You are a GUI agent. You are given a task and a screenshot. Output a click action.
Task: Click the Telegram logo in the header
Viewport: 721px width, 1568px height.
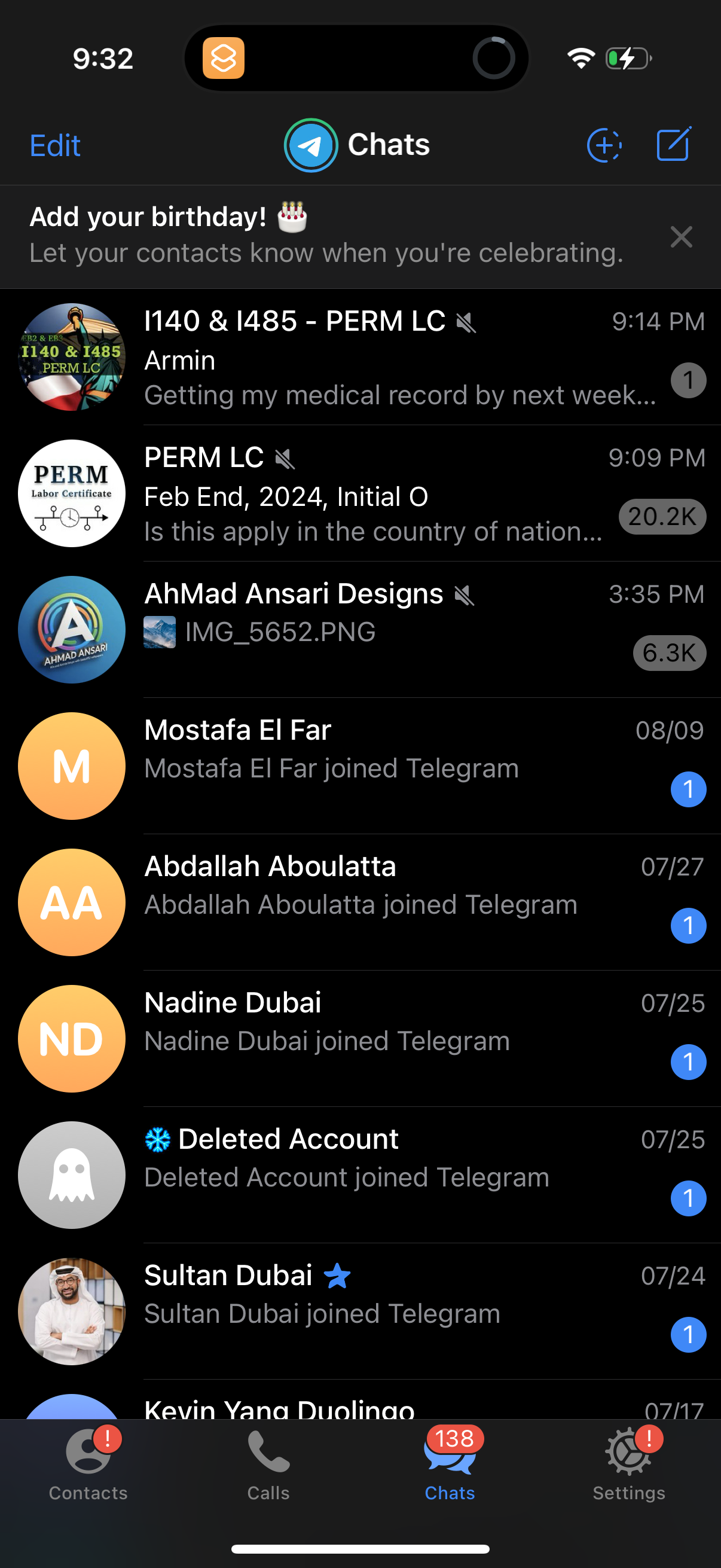coord(311,145)
